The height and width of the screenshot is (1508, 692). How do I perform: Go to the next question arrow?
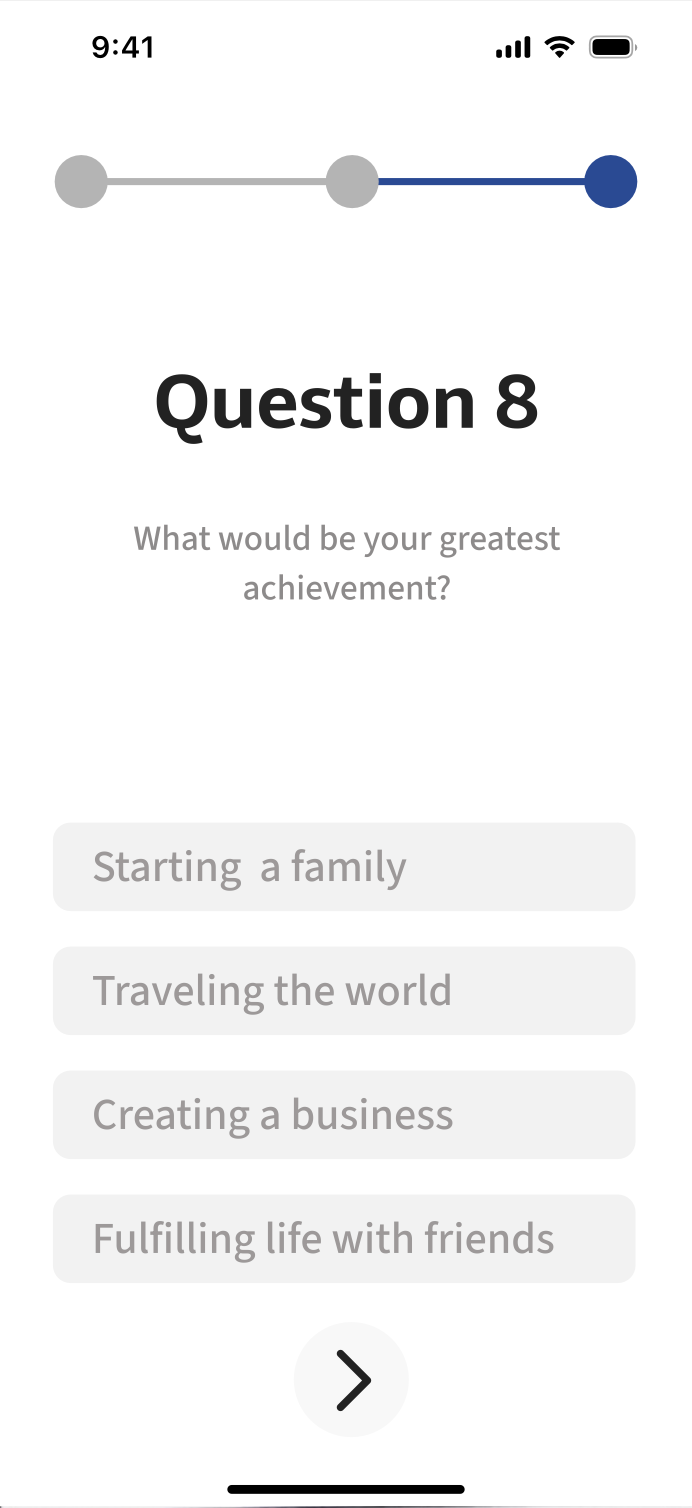(x=351, y=1380)
